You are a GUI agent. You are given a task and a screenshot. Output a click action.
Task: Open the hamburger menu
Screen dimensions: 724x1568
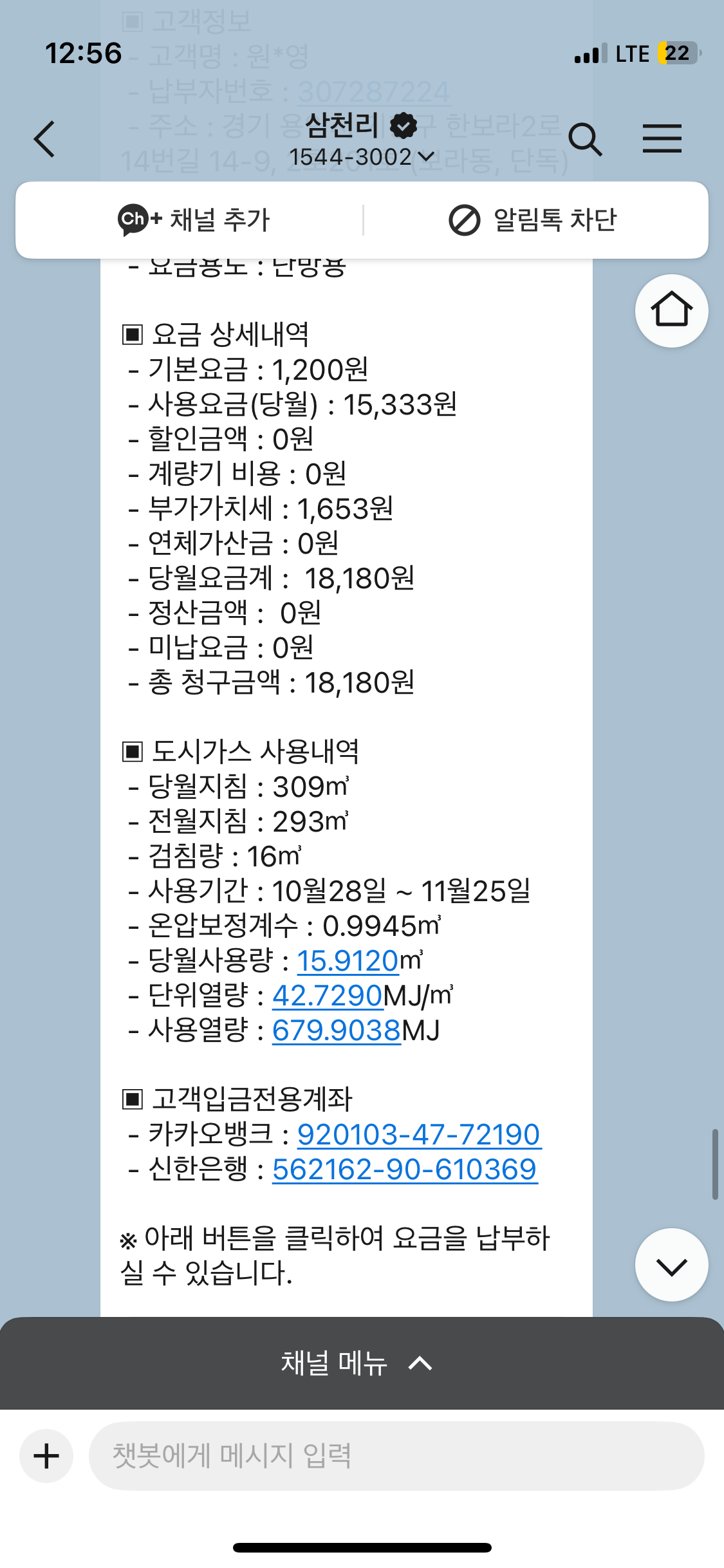click(662, 139)
